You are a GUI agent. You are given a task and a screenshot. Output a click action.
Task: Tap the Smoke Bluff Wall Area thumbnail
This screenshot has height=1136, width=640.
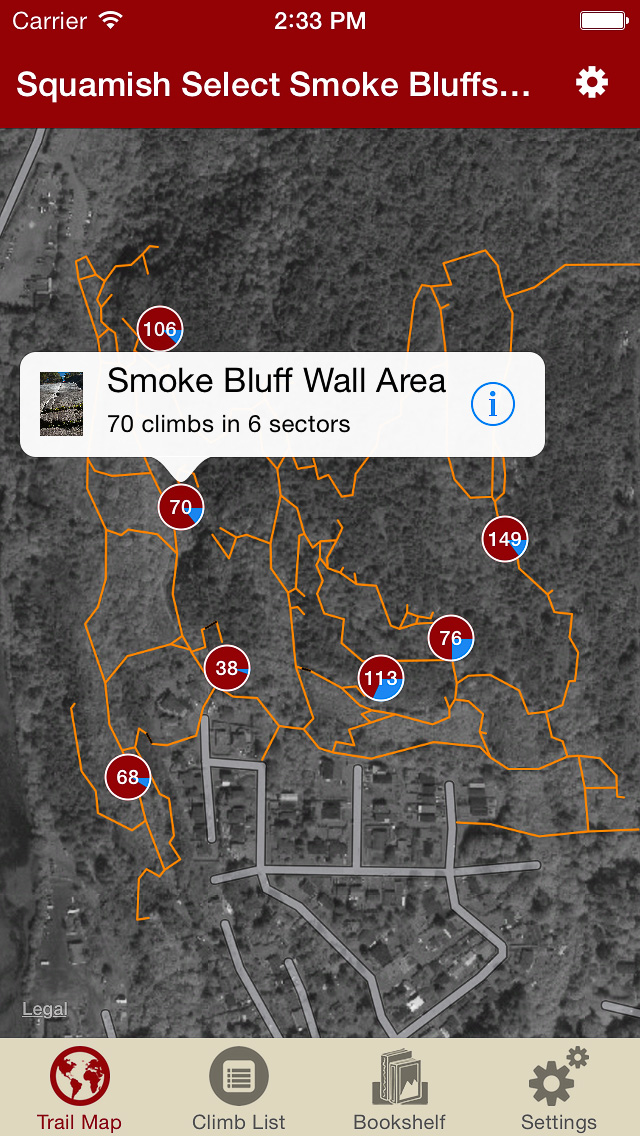pyautogui.click(x=61, y=404)
